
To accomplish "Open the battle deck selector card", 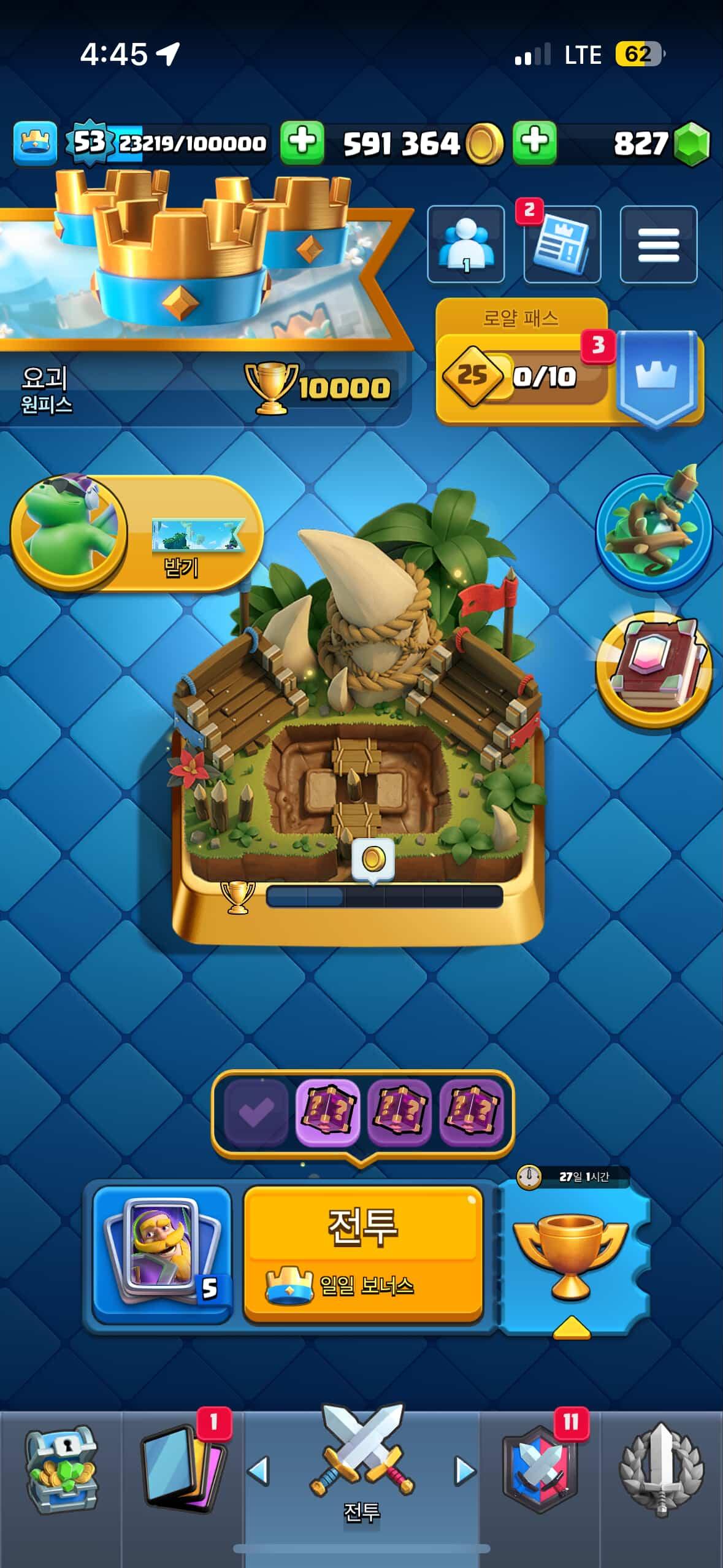I will click(x=162, y=1250).
